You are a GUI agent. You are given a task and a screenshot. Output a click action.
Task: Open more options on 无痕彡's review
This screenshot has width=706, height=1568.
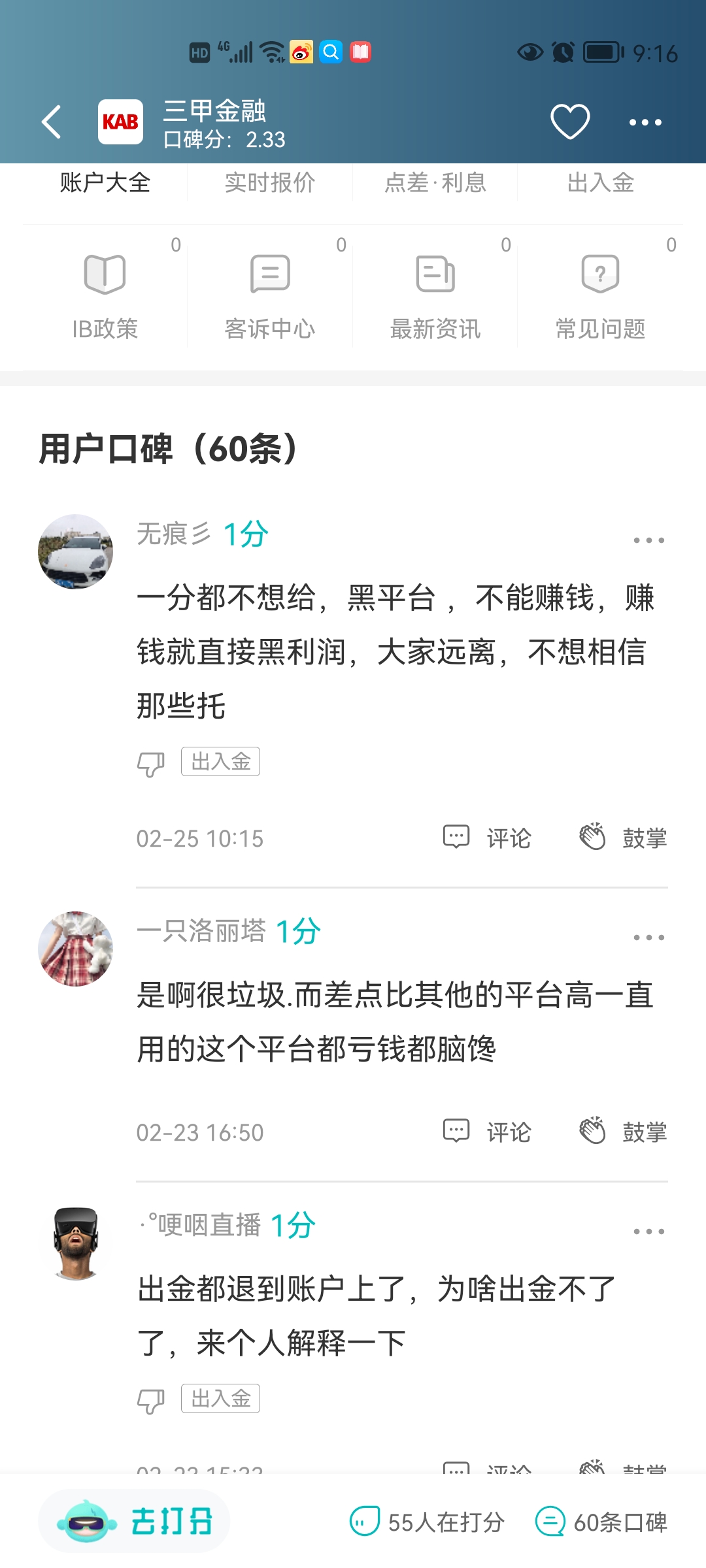[x=648, y=540]
